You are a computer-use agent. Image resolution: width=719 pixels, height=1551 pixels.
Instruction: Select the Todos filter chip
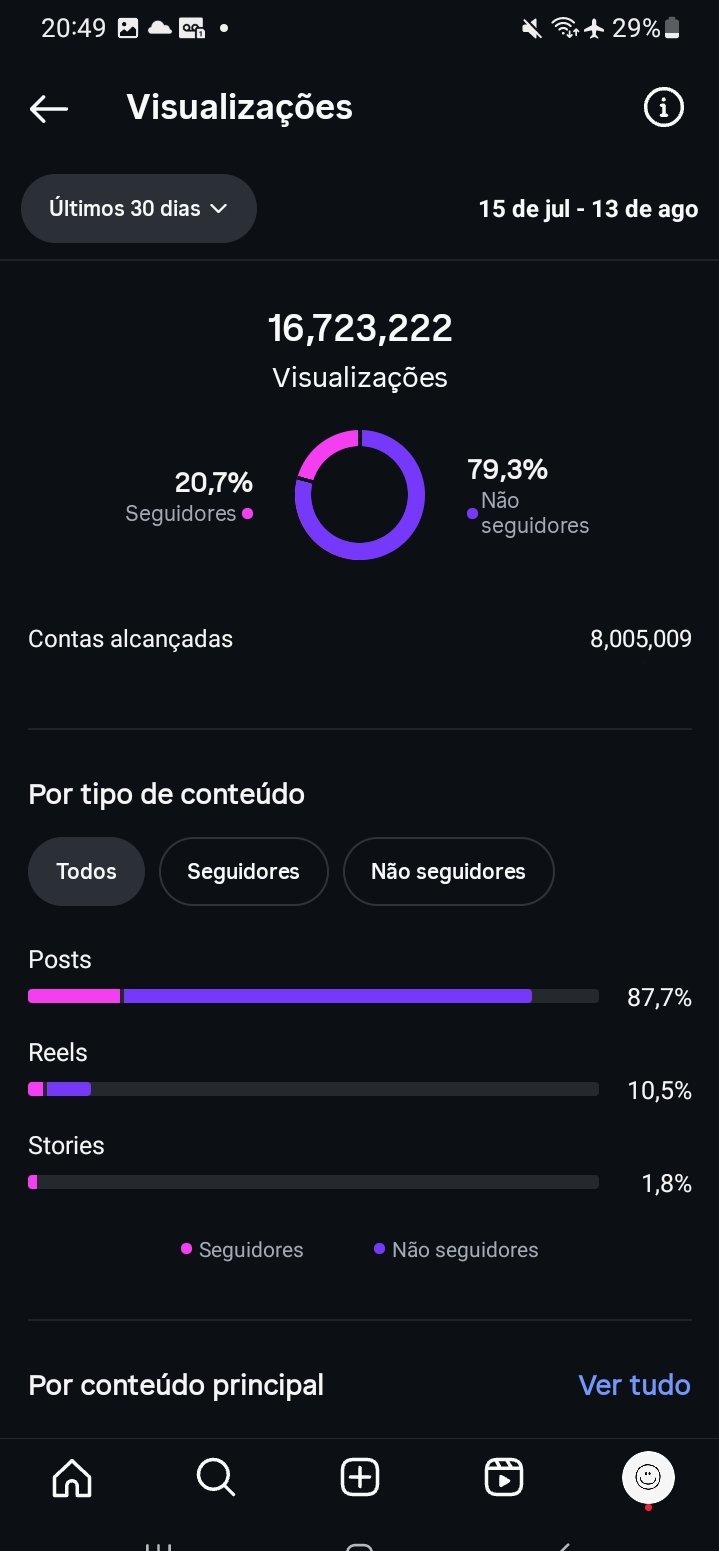coord(86,871)
